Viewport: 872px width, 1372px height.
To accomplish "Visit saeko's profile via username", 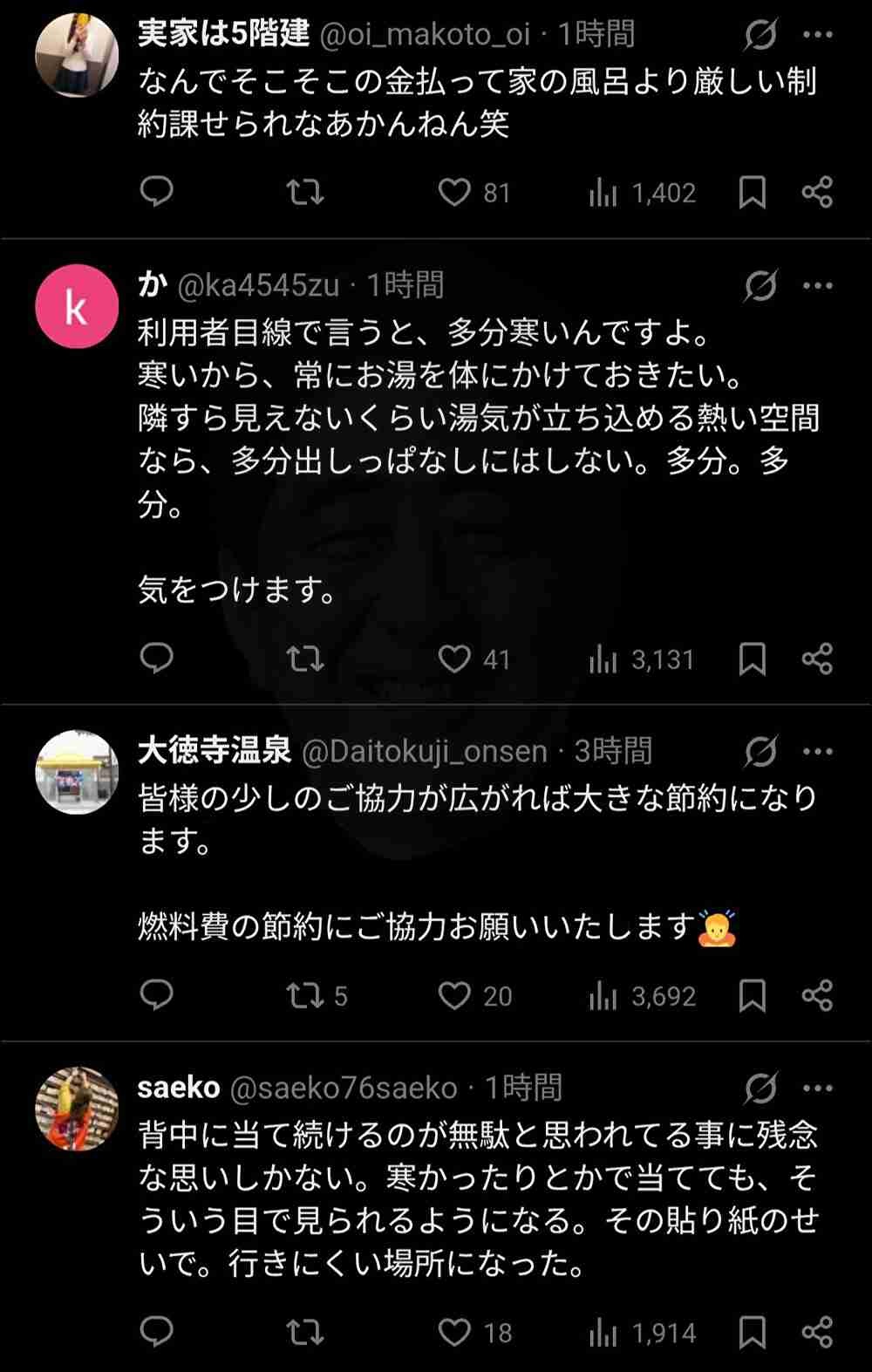I will (x=179, y=1088).
